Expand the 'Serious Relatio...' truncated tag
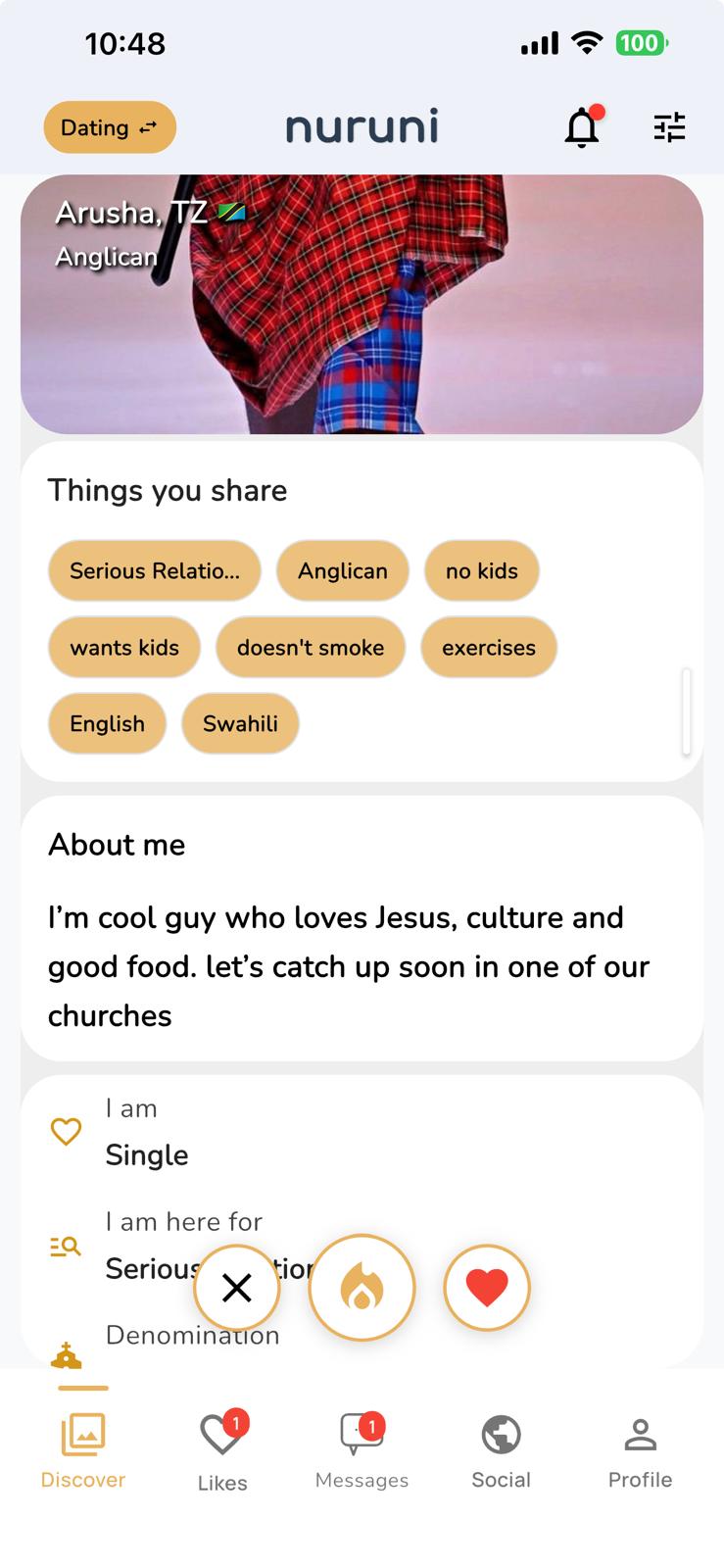Viewport: 724px width, 1568px height. click(154, 570)
